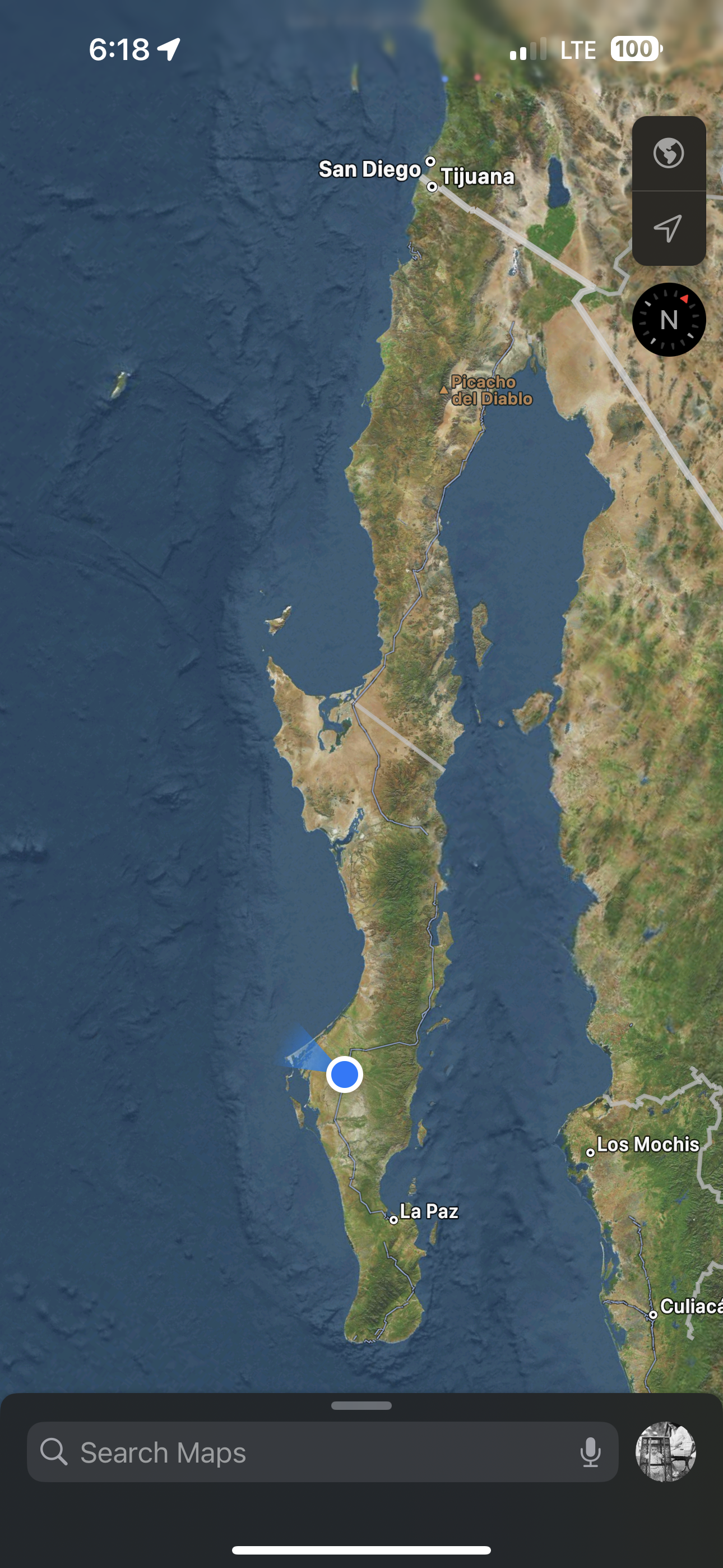
Task: Tap the location tracking arrow button
Action: 668,228
